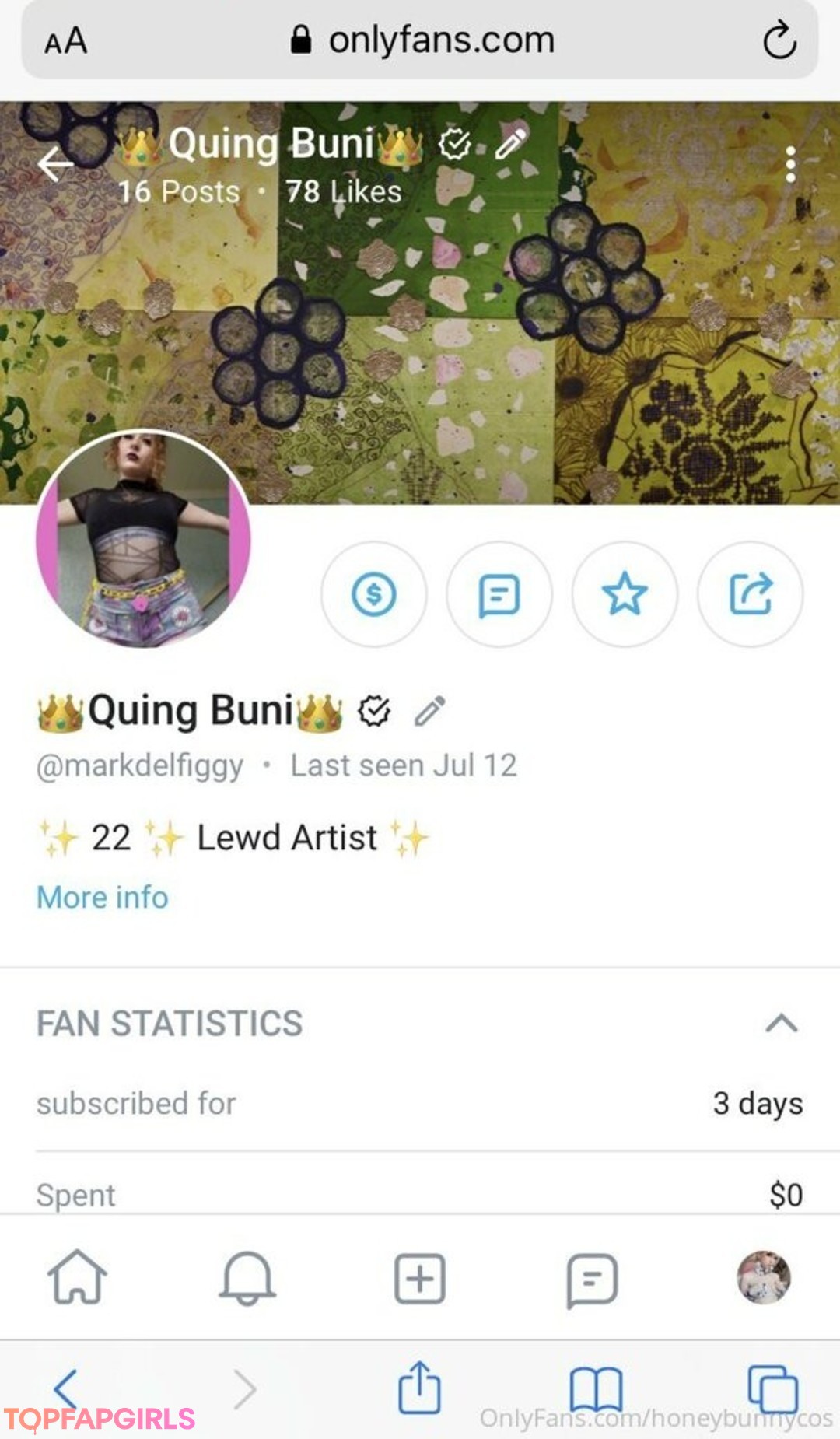Open Safari's text size options
The width and height of the screenshot is (840, 1439).
coord(66,40)
